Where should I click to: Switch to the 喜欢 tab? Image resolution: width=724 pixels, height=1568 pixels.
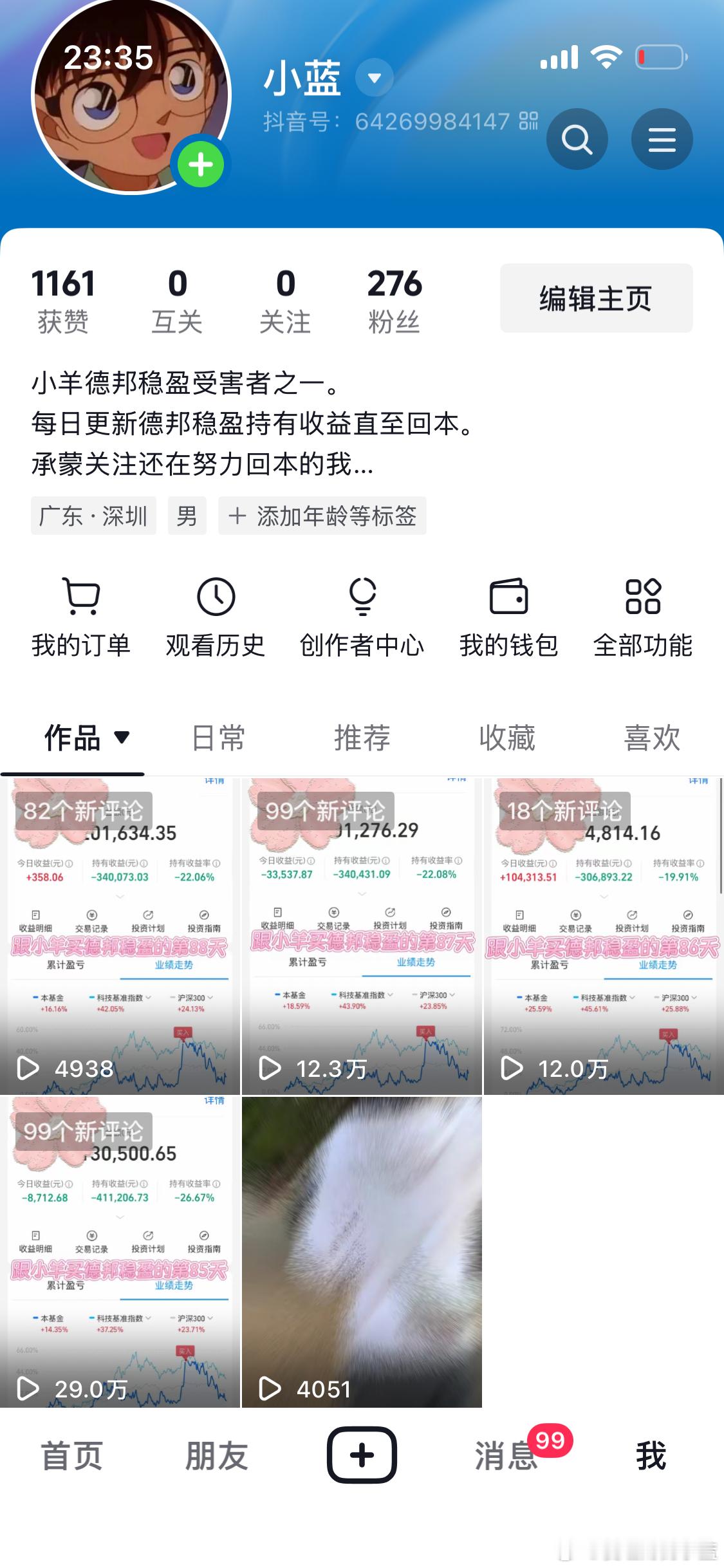pos(652,739)
